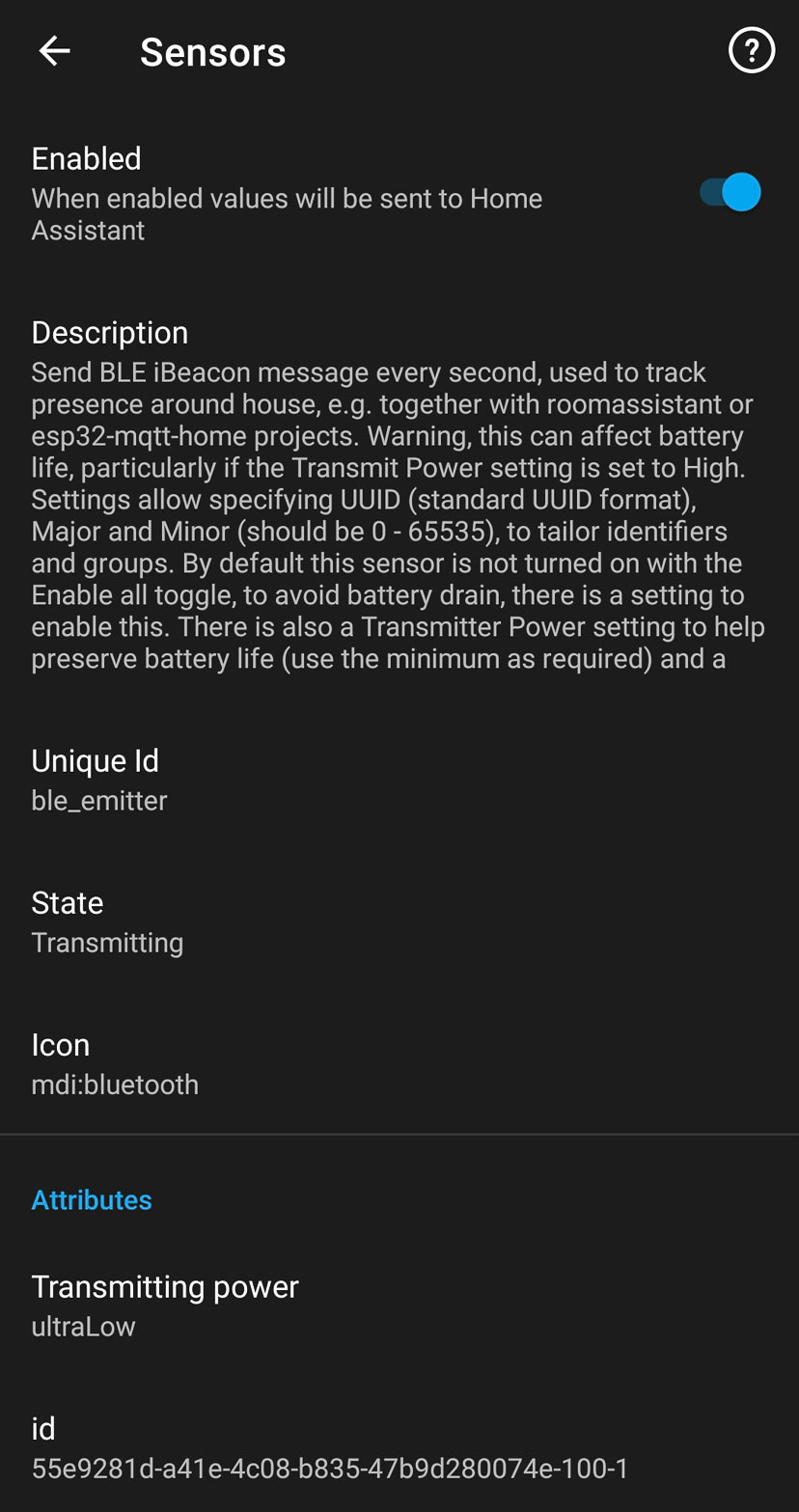Tap the id attribute label
The width and height of the screenshot is (799, 1512).
coord(42,1428)
